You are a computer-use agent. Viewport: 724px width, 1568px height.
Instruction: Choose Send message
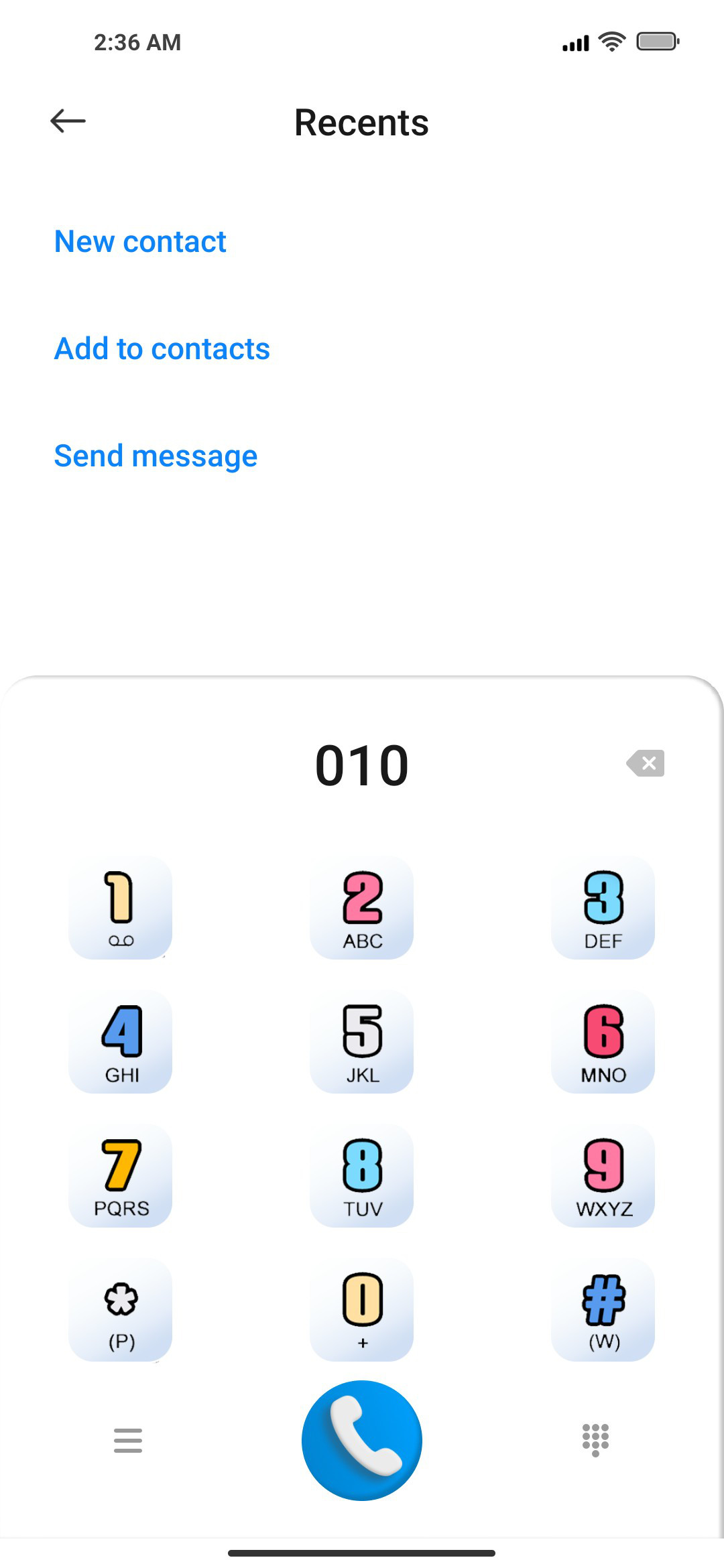tap(156, 456)
